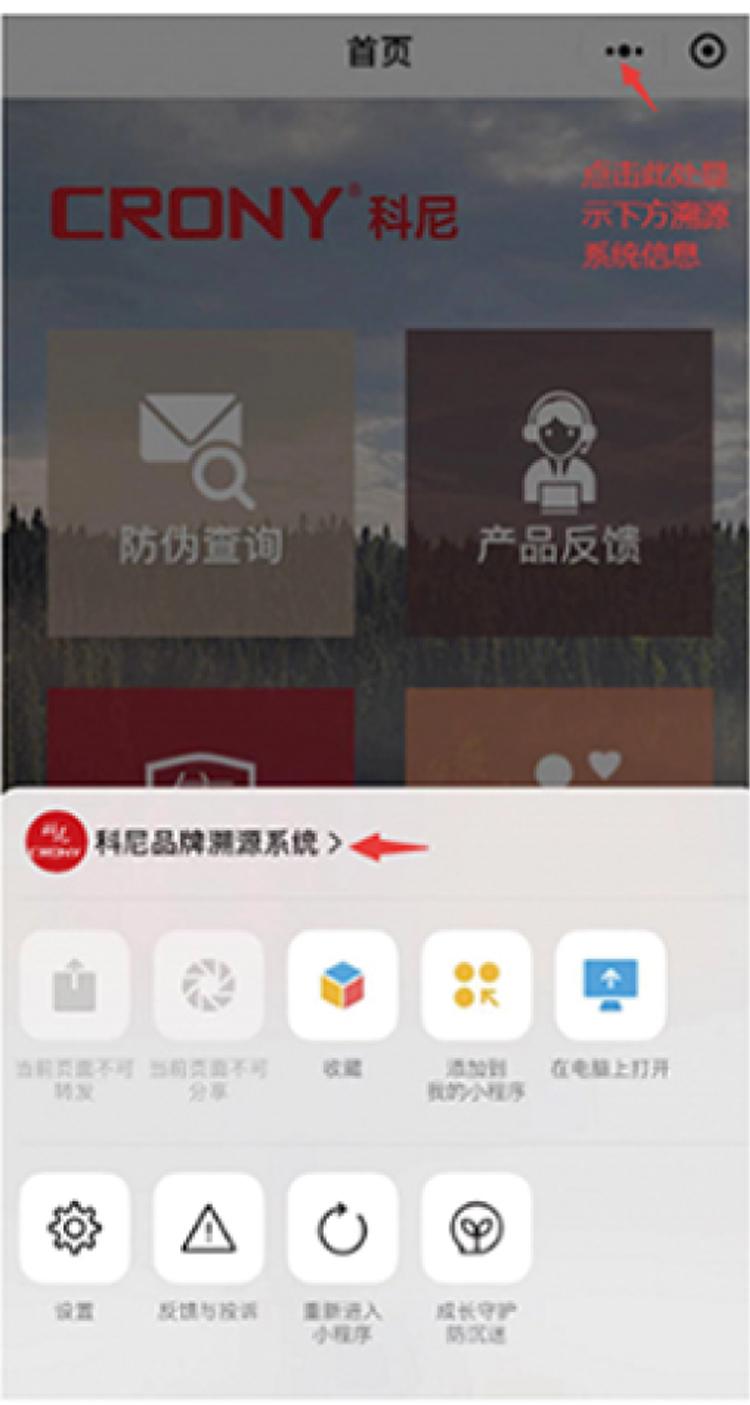Select 添加到我的小程序
Screen dimensions: 750x1405
point(476,986)
